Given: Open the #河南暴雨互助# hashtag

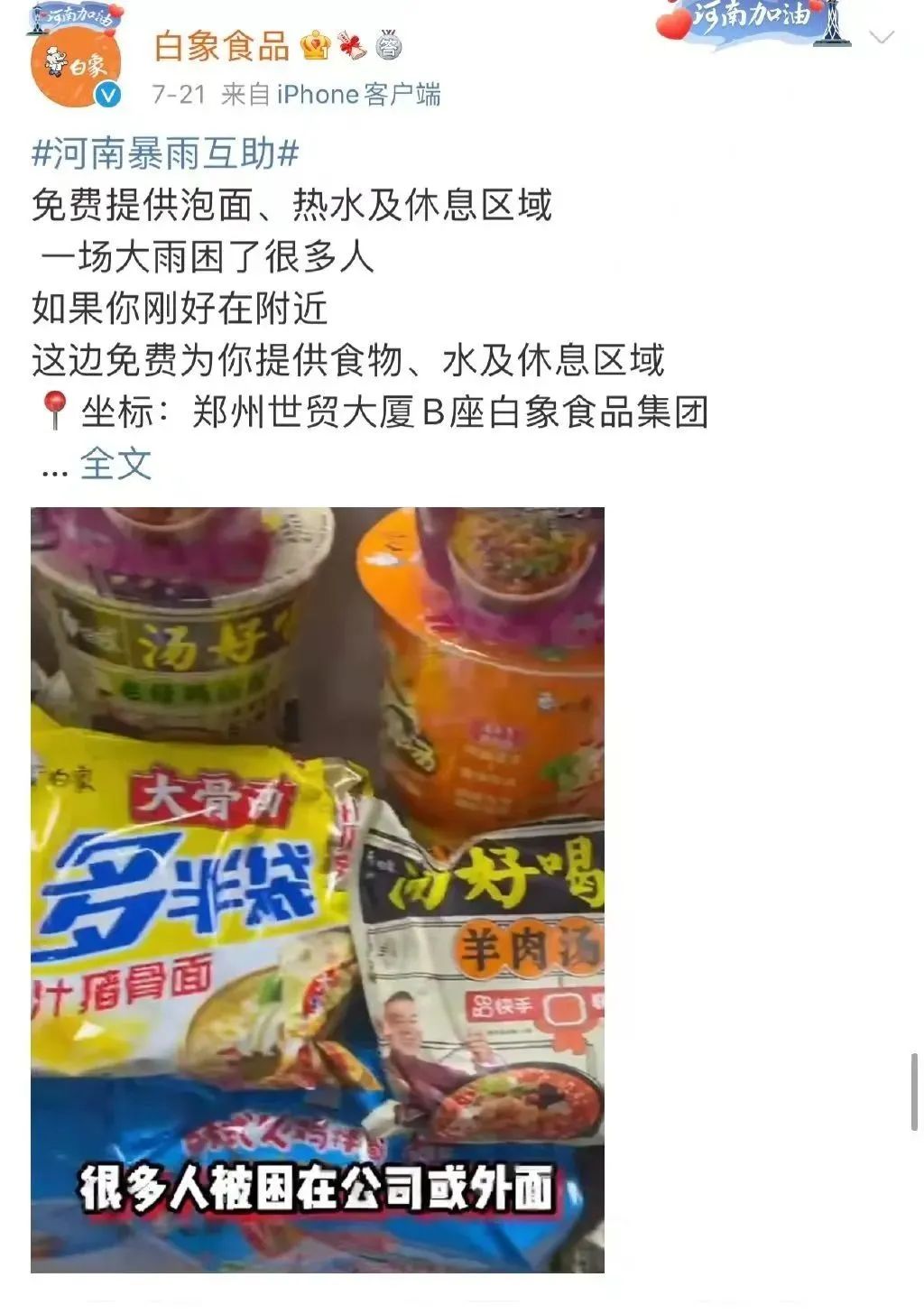Looking at the screenshot, I should click(x=165, y=154).
